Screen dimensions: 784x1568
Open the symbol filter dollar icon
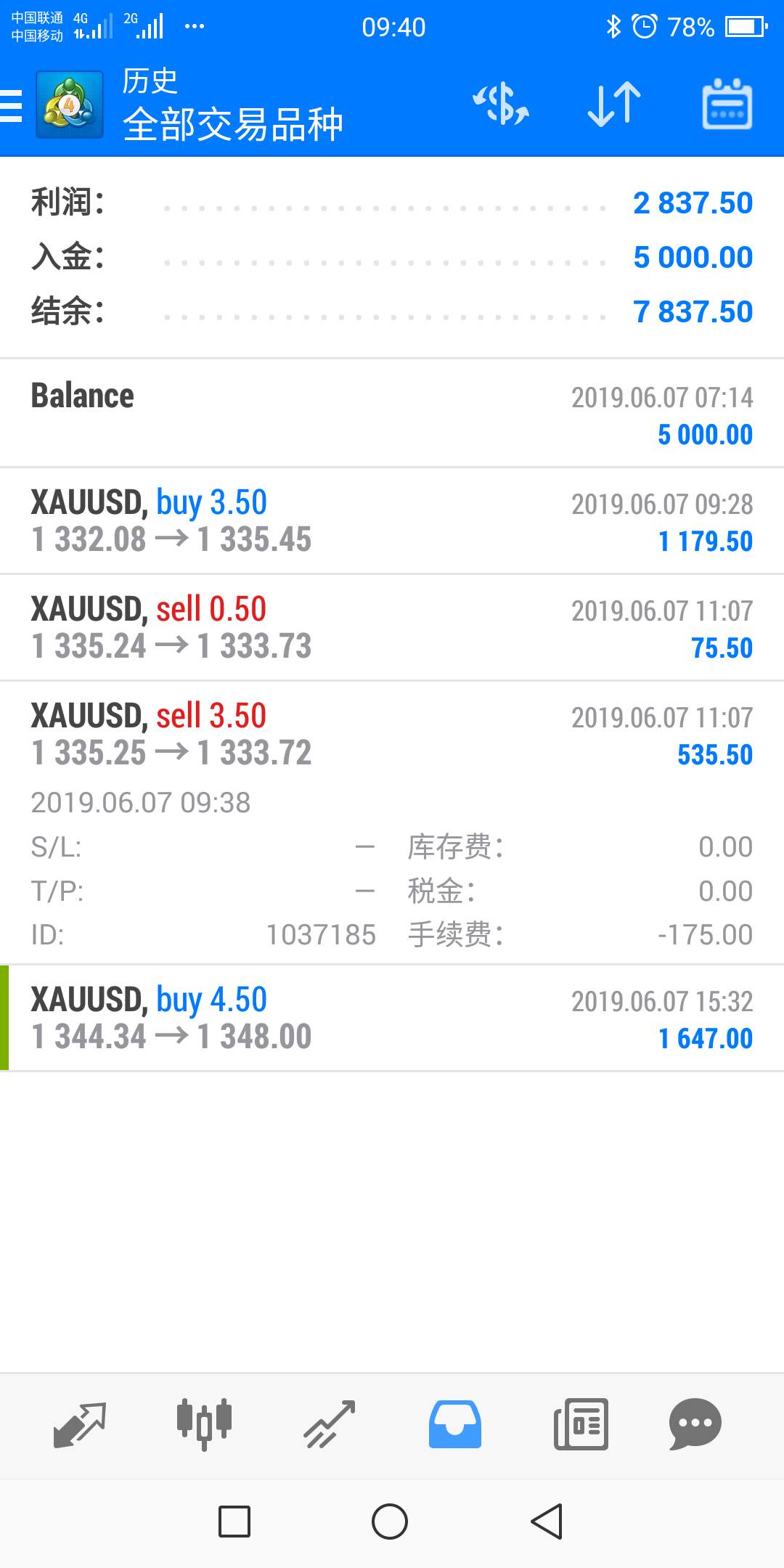coord(501,104)
